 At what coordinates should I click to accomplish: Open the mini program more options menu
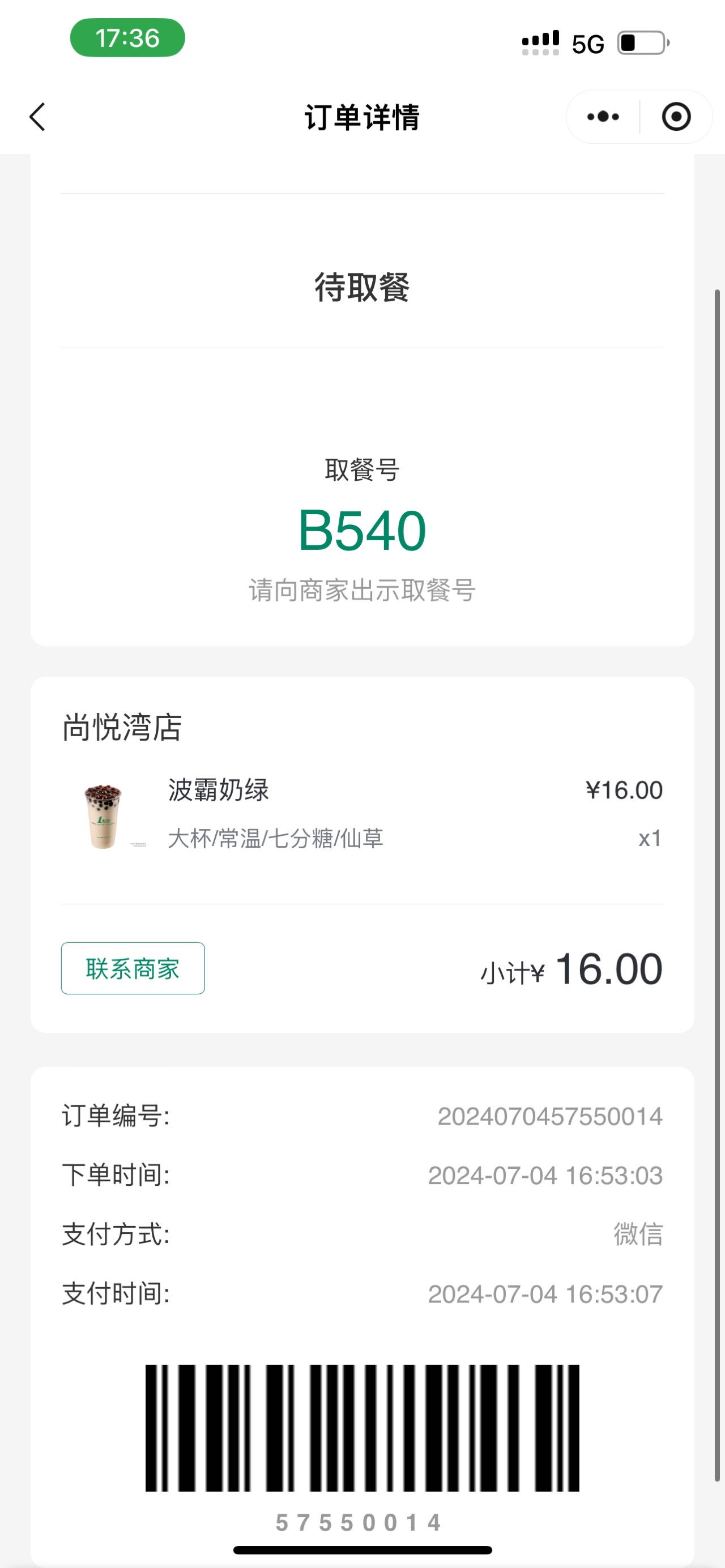point(603,116)
